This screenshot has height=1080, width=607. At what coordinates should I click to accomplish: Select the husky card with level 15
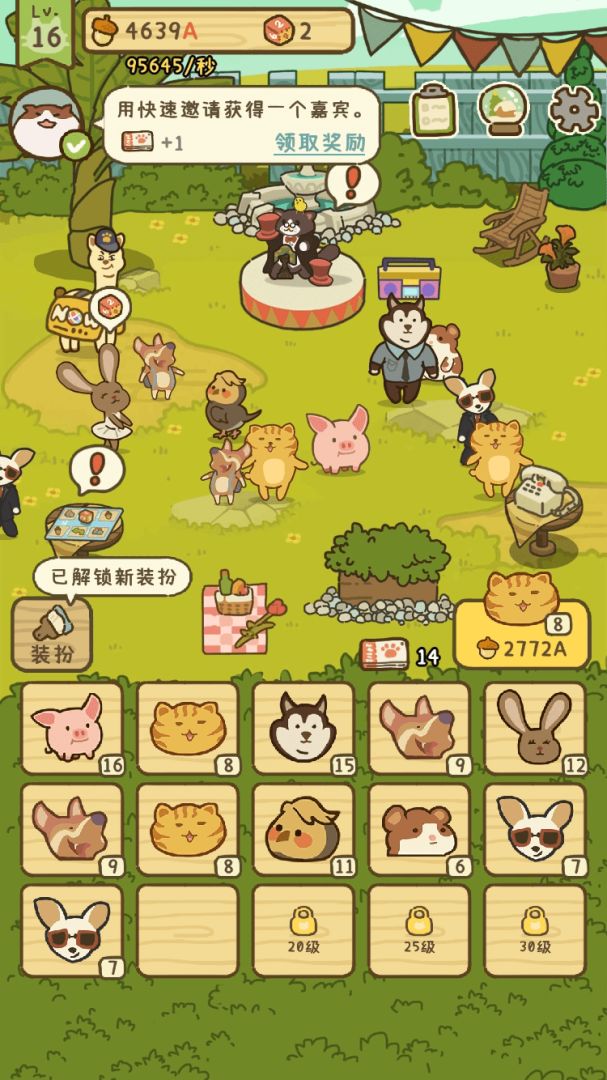[x=303, y=729]
